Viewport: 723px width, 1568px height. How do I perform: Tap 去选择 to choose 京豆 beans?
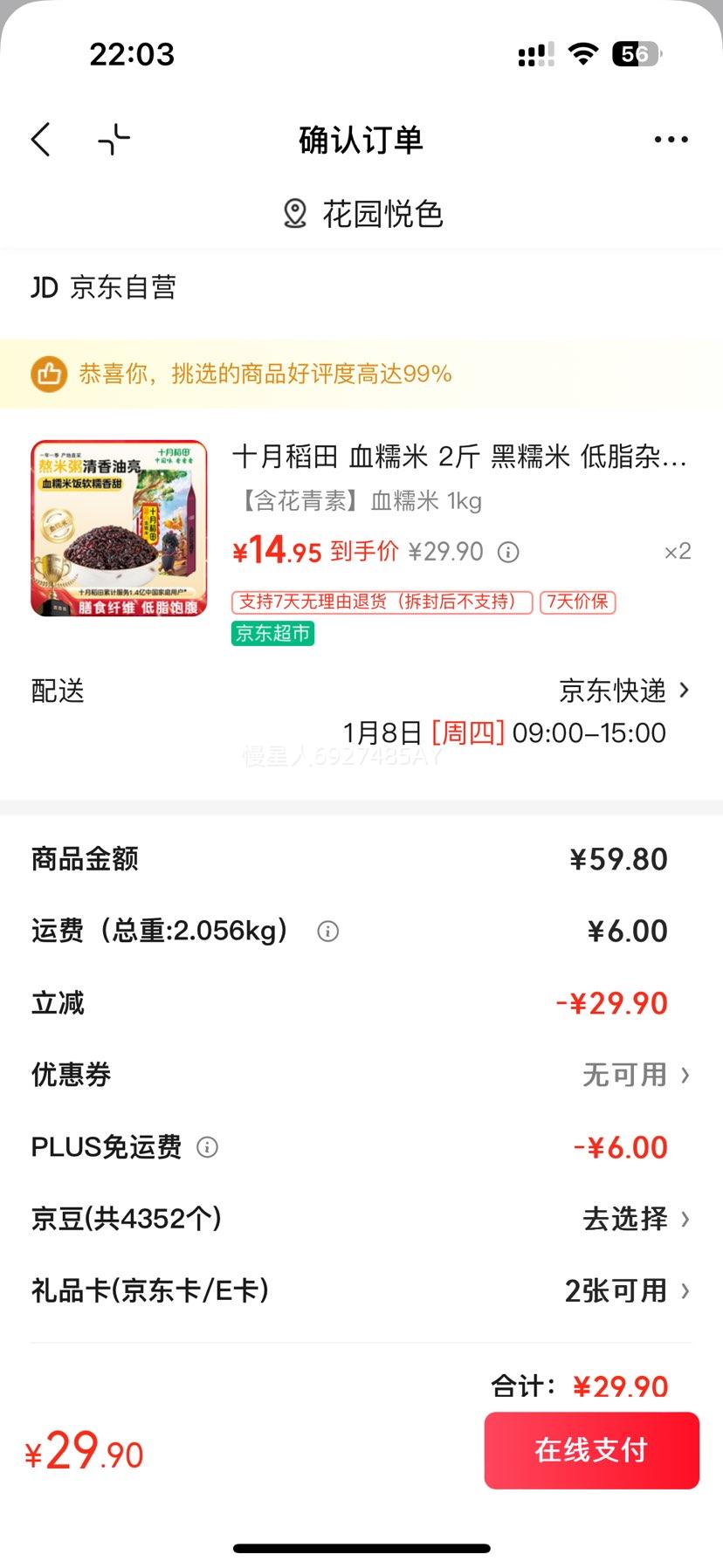coord(624,1219)
